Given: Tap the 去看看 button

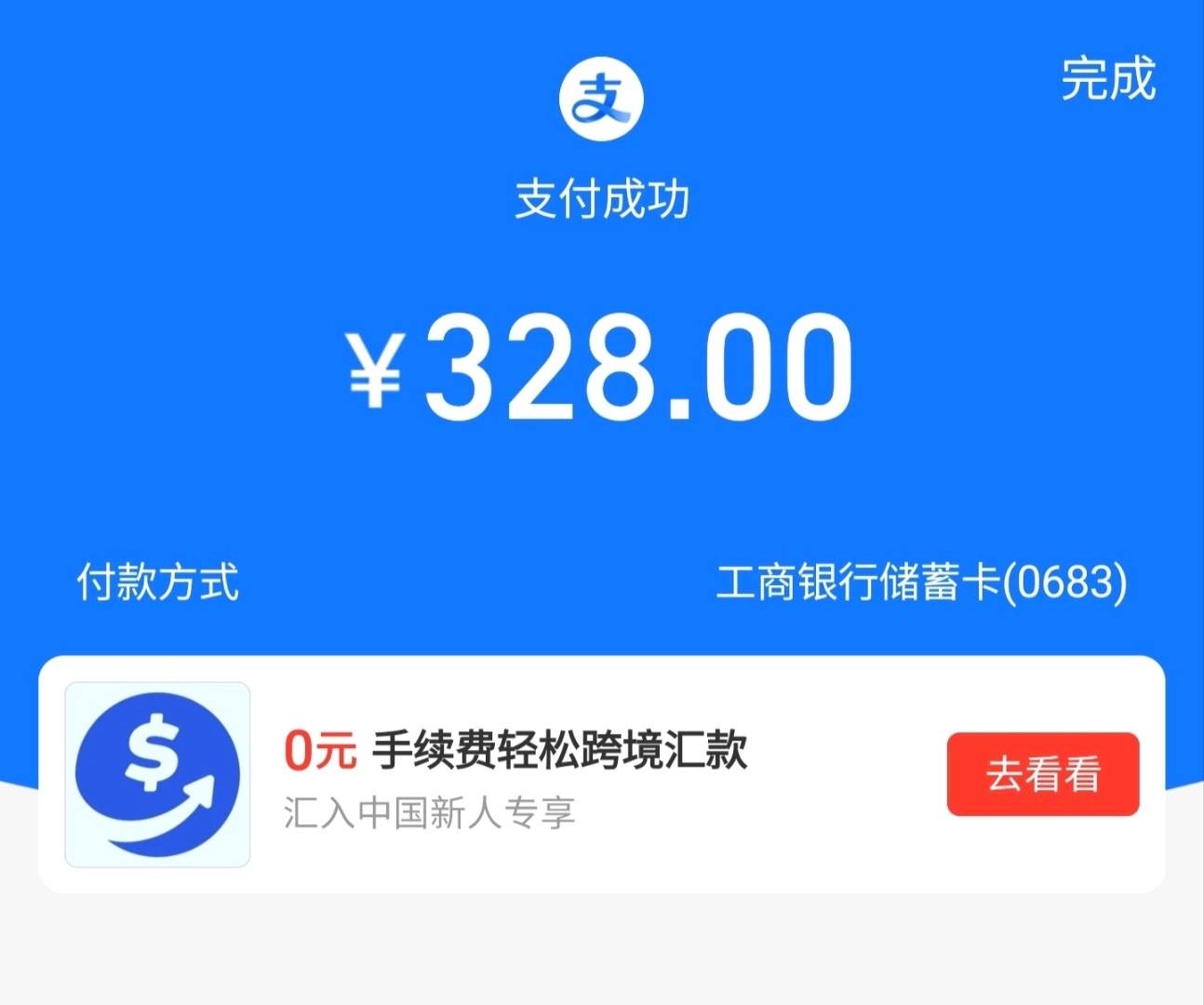Looking at the screenshot, I should 1042,774.
